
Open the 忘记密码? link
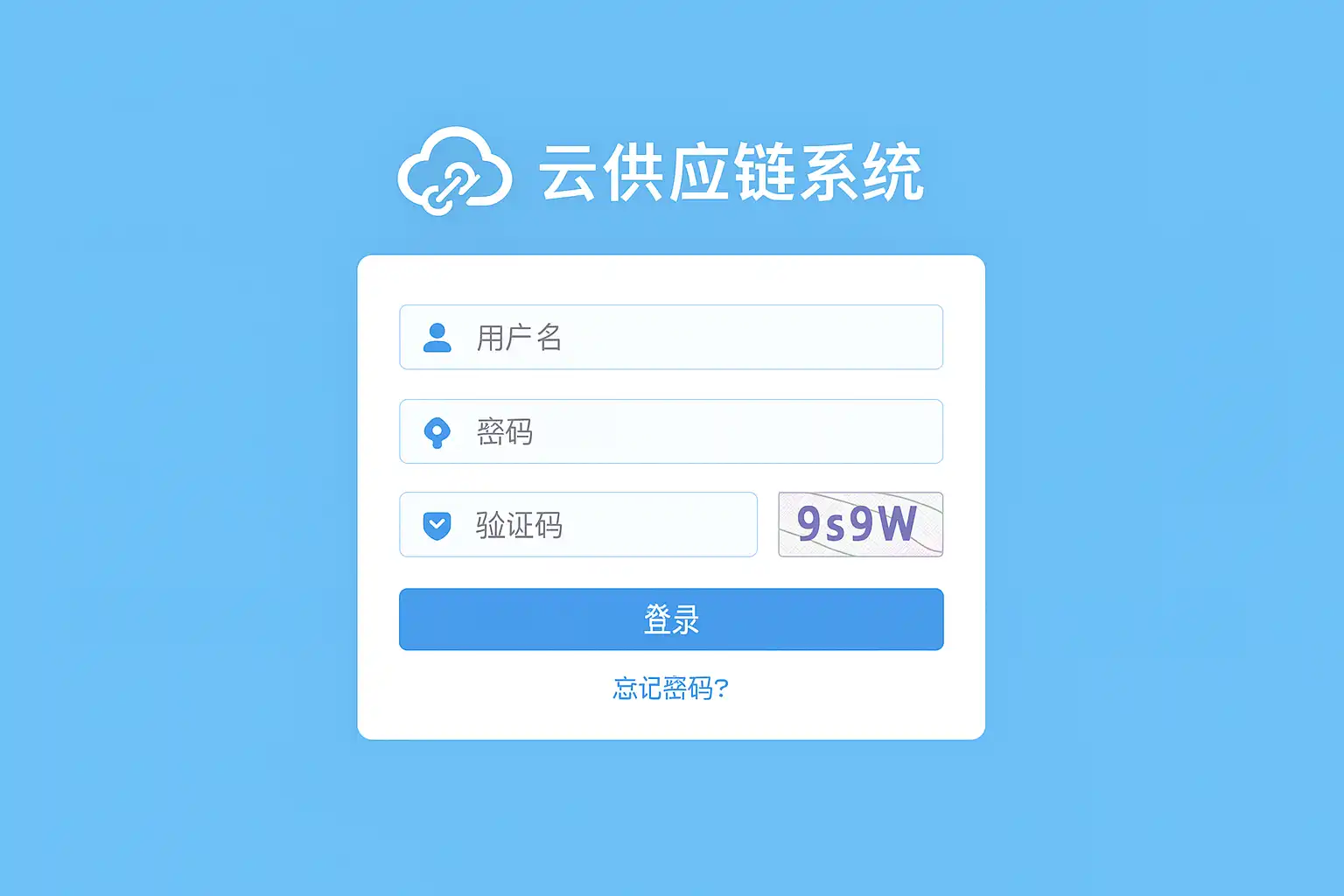click(x=670, y=689)
